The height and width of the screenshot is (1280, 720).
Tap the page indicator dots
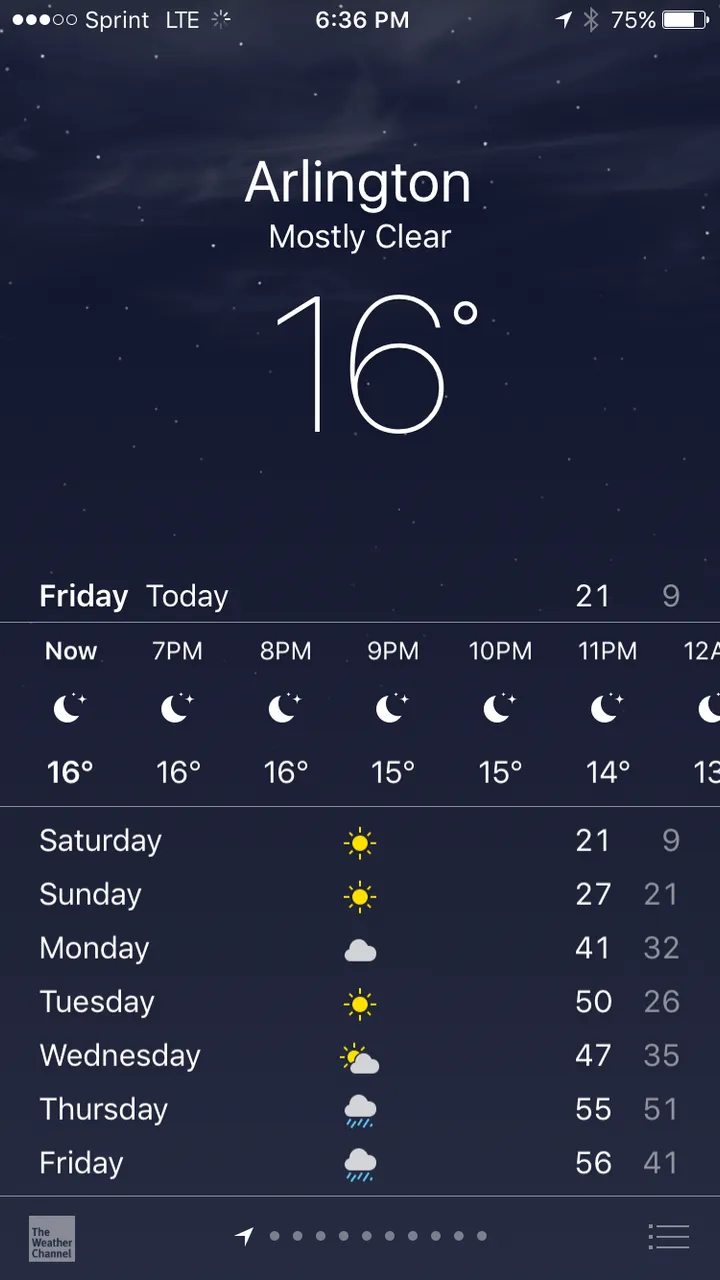pyautogui.click(x=378, y=1236)
